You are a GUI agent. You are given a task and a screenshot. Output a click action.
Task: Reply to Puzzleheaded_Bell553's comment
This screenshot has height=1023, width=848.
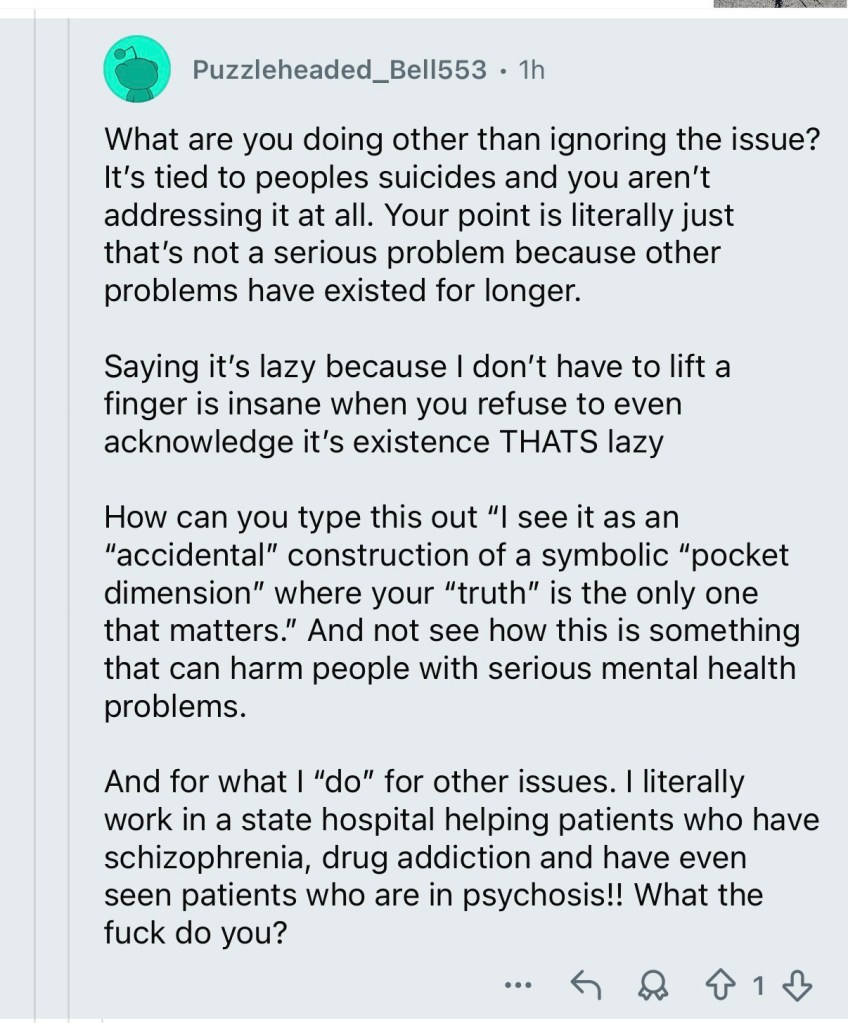tap(583, 985)
